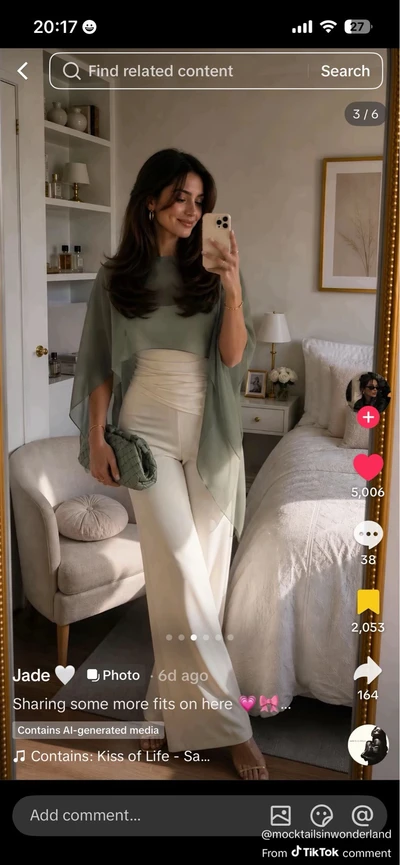Like this post with the heart icon
The image size is (400, 865).
pyautogui.click(x=368, y=467)
